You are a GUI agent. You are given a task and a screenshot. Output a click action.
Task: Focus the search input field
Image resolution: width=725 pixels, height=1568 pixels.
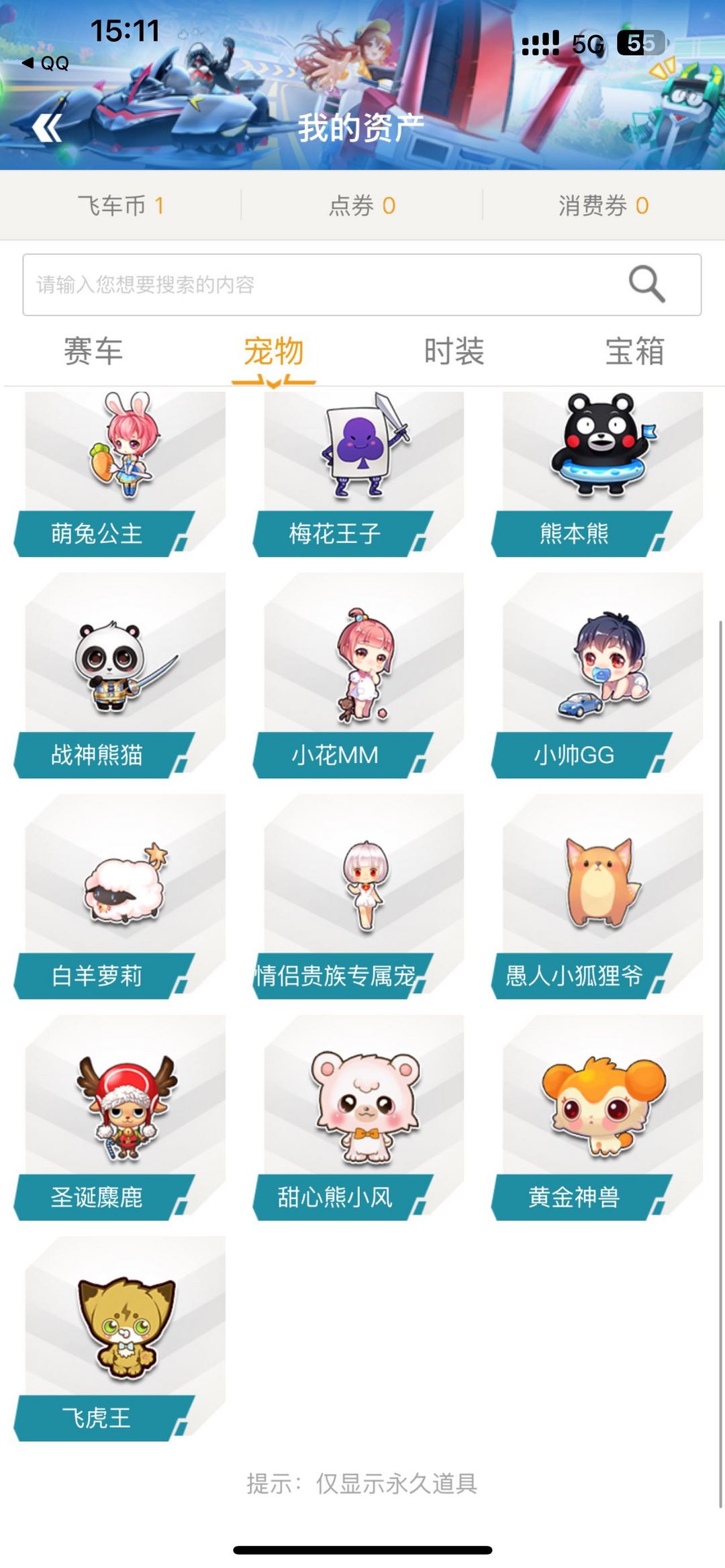[x=362, y=284]
